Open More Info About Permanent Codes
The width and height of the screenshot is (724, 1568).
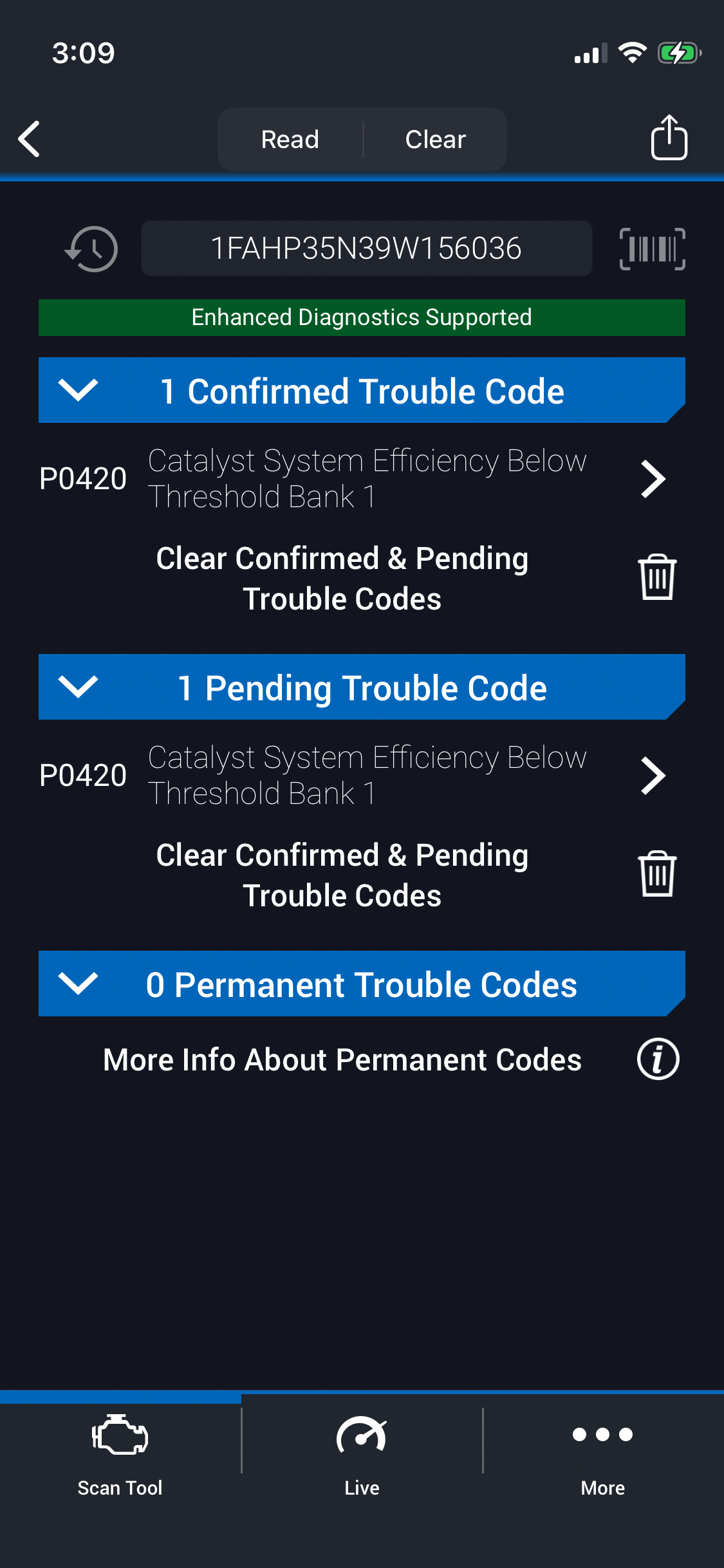tap(658, 1059)
